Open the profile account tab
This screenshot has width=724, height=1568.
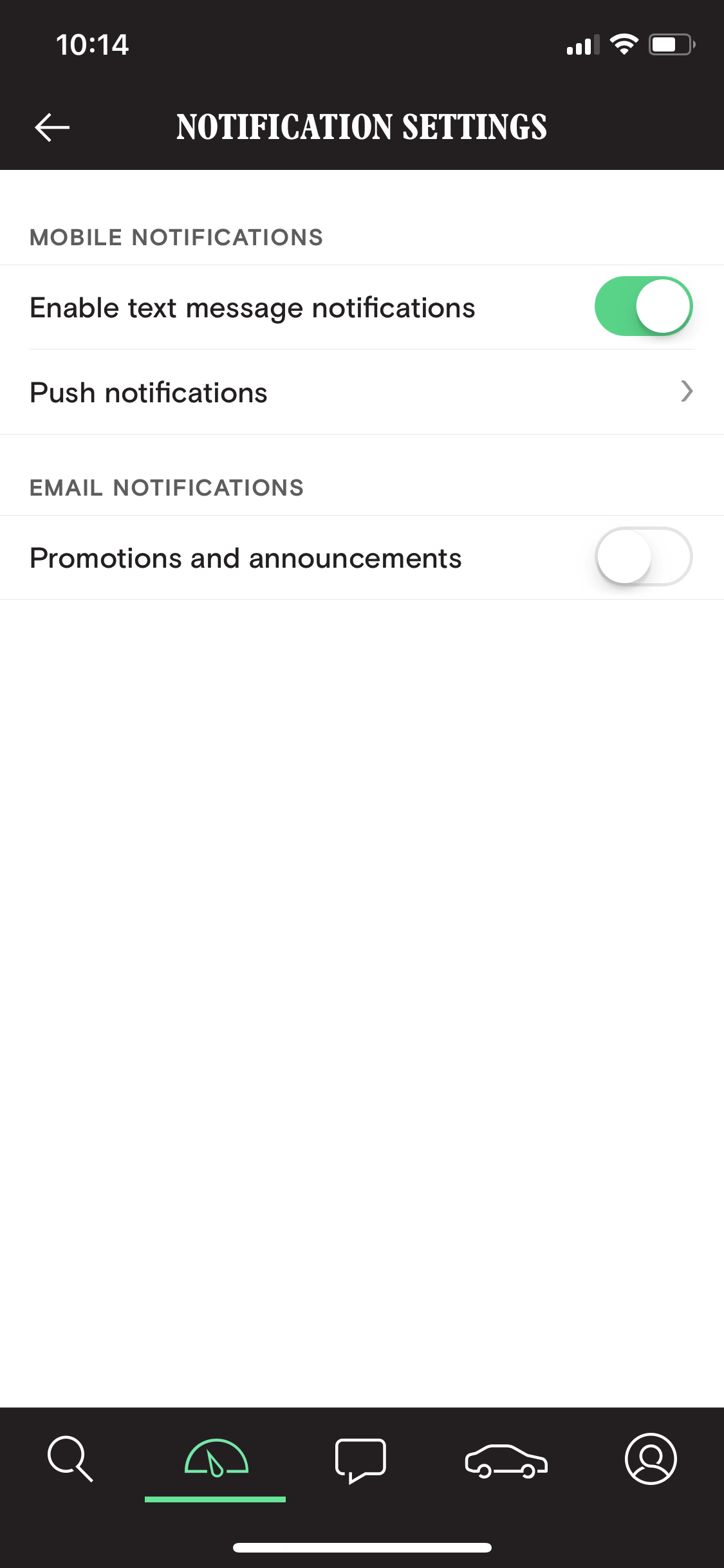(x=651, y=1459)
